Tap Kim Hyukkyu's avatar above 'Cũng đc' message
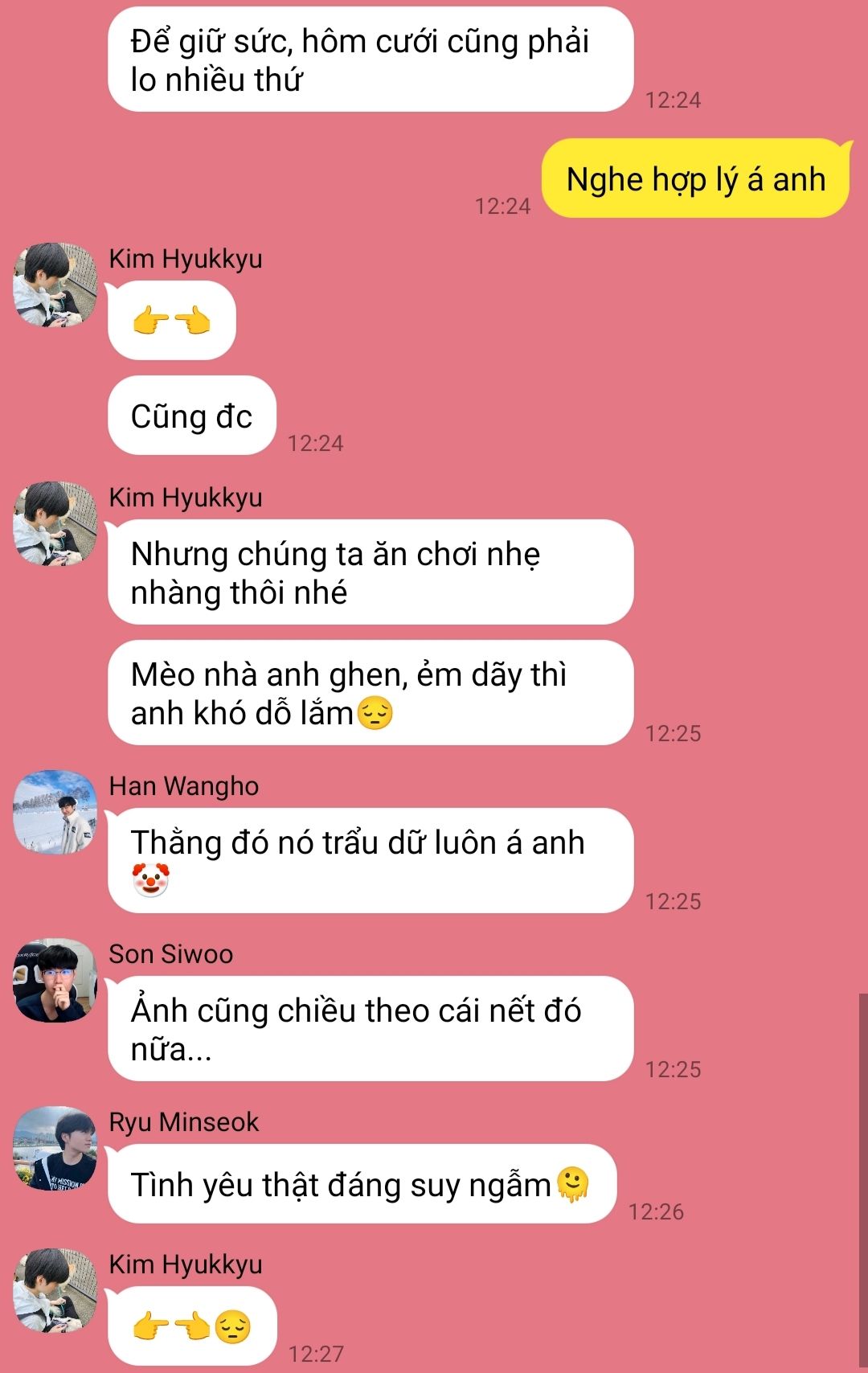 pyautogui.click(x=55, y=285)
